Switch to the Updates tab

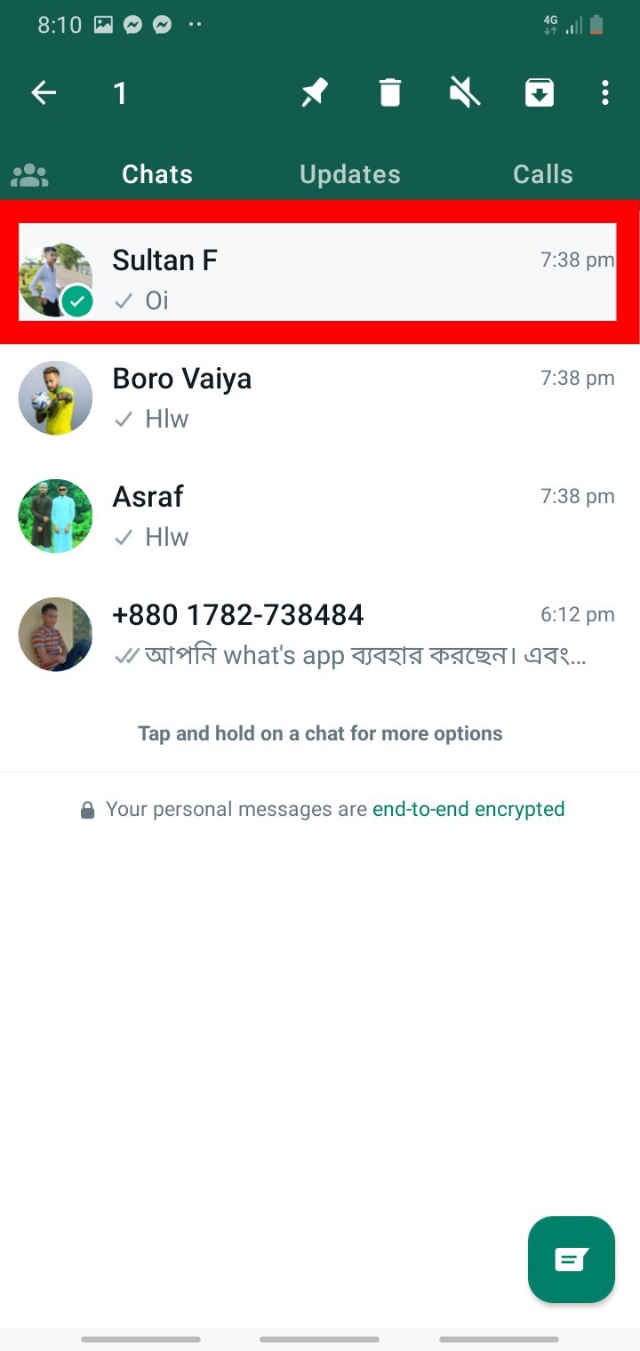point(350,175)
